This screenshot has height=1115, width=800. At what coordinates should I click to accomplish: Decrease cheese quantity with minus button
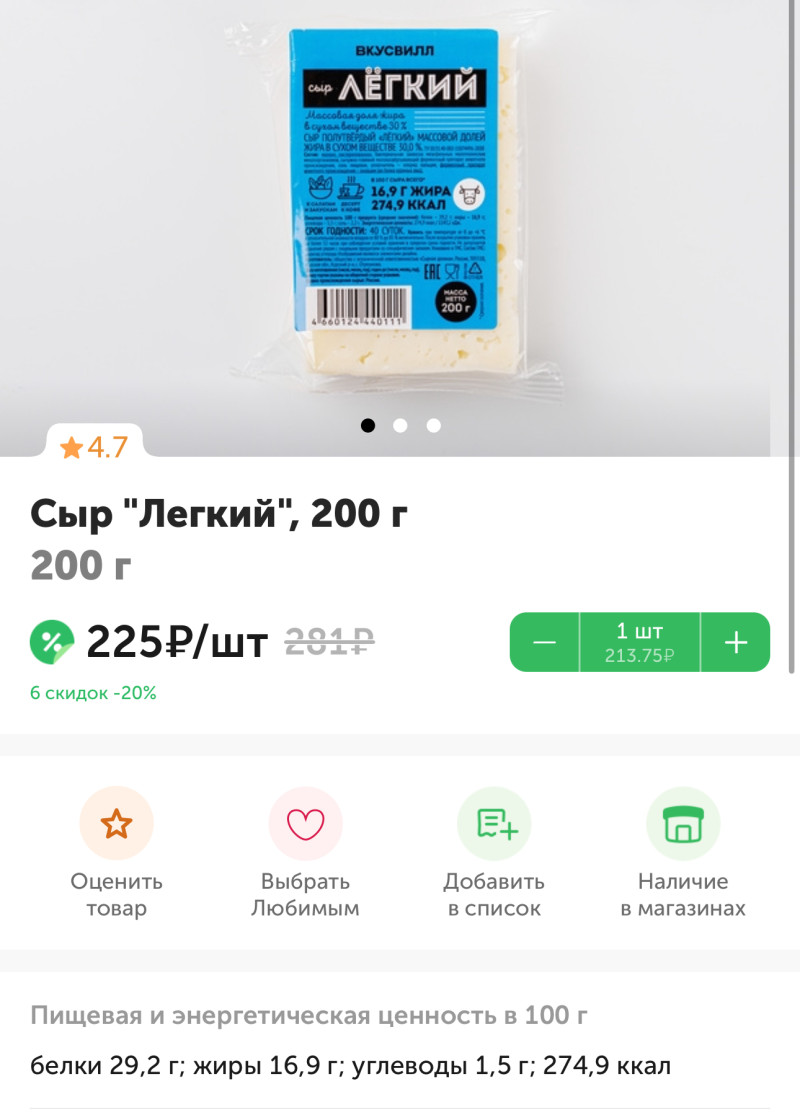pos(544,642)
